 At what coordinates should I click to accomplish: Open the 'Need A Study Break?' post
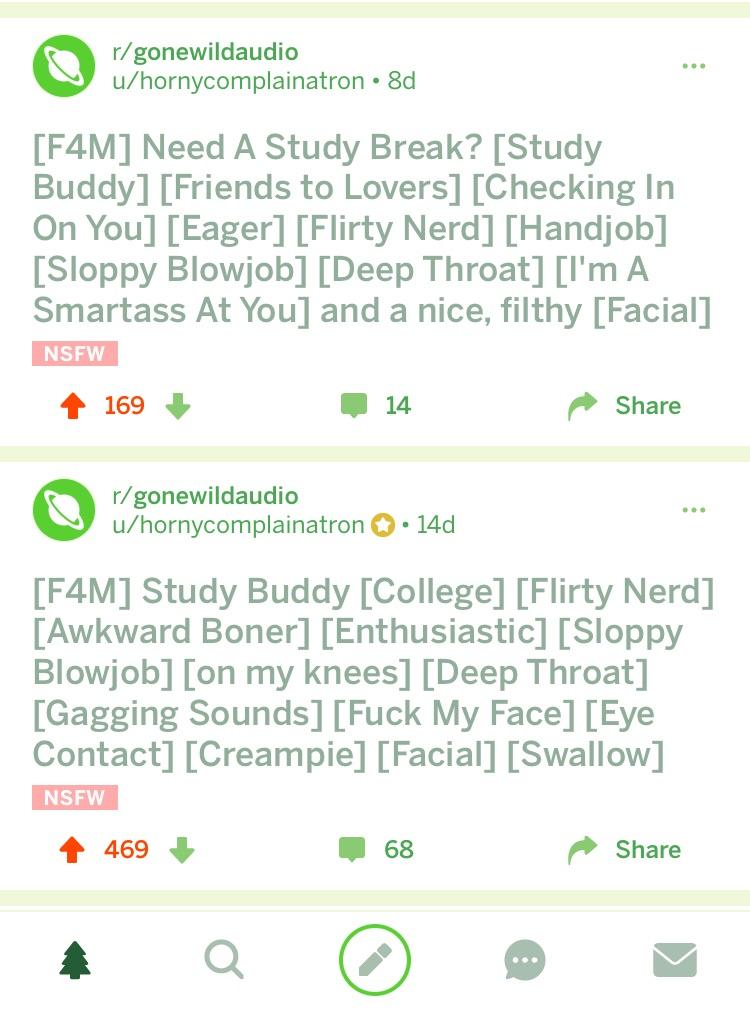click(370, 229)
